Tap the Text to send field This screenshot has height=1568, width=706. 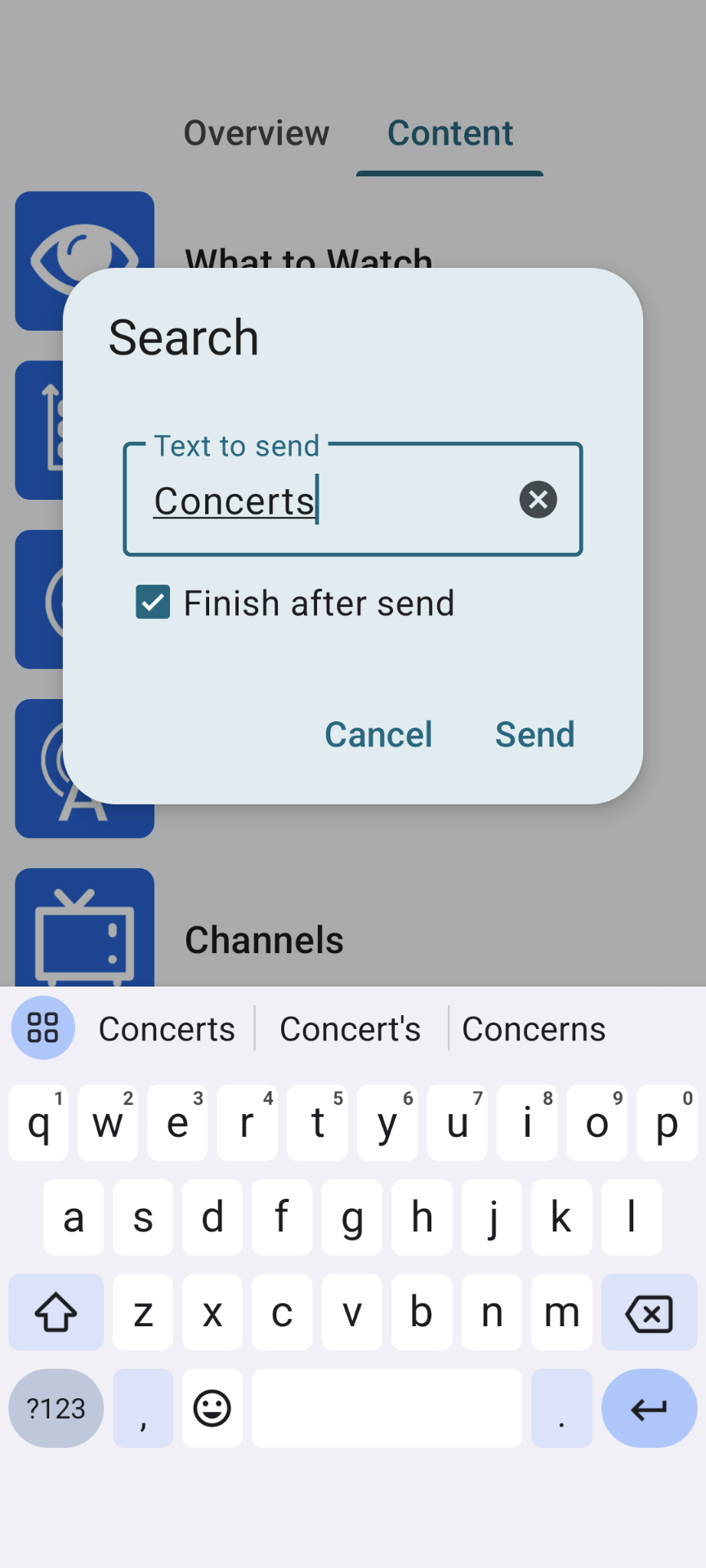[327, 500]
